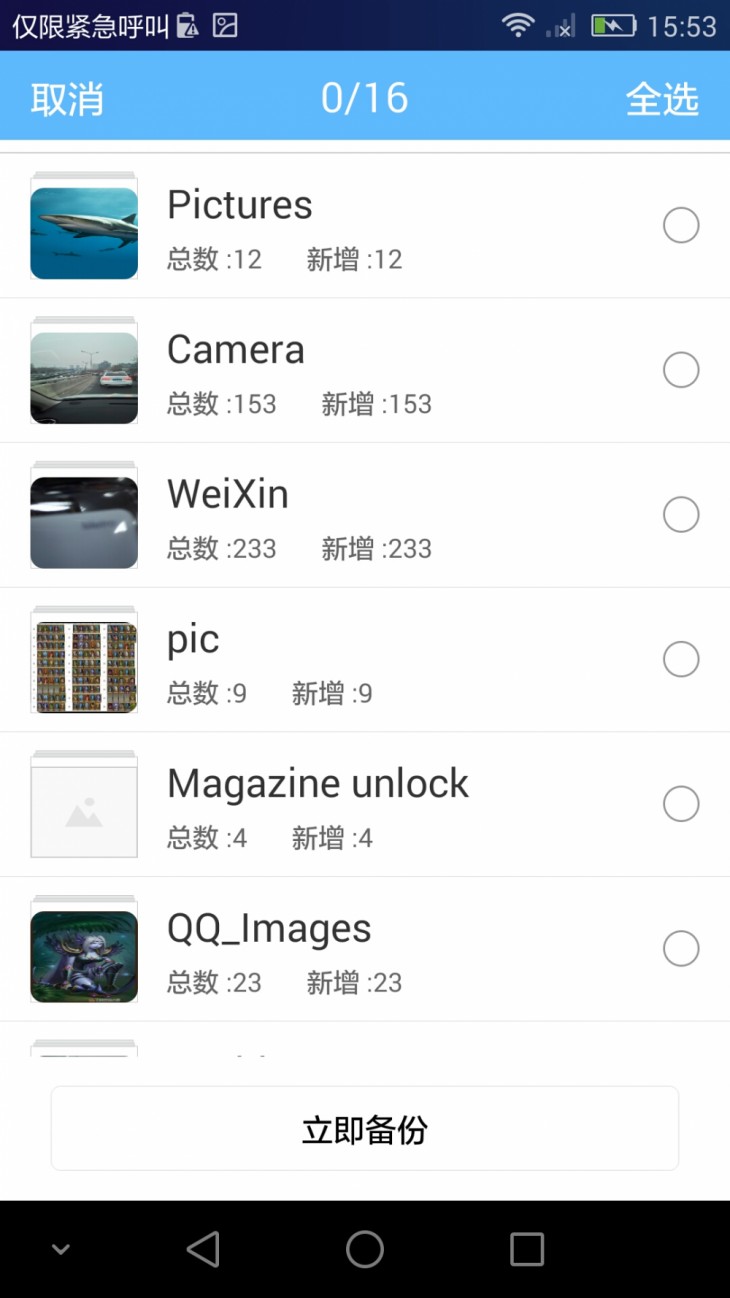The image size is (730, 1298).
Task: Tap 取消 to cancel selection
Action: click(x=67, y=99)
